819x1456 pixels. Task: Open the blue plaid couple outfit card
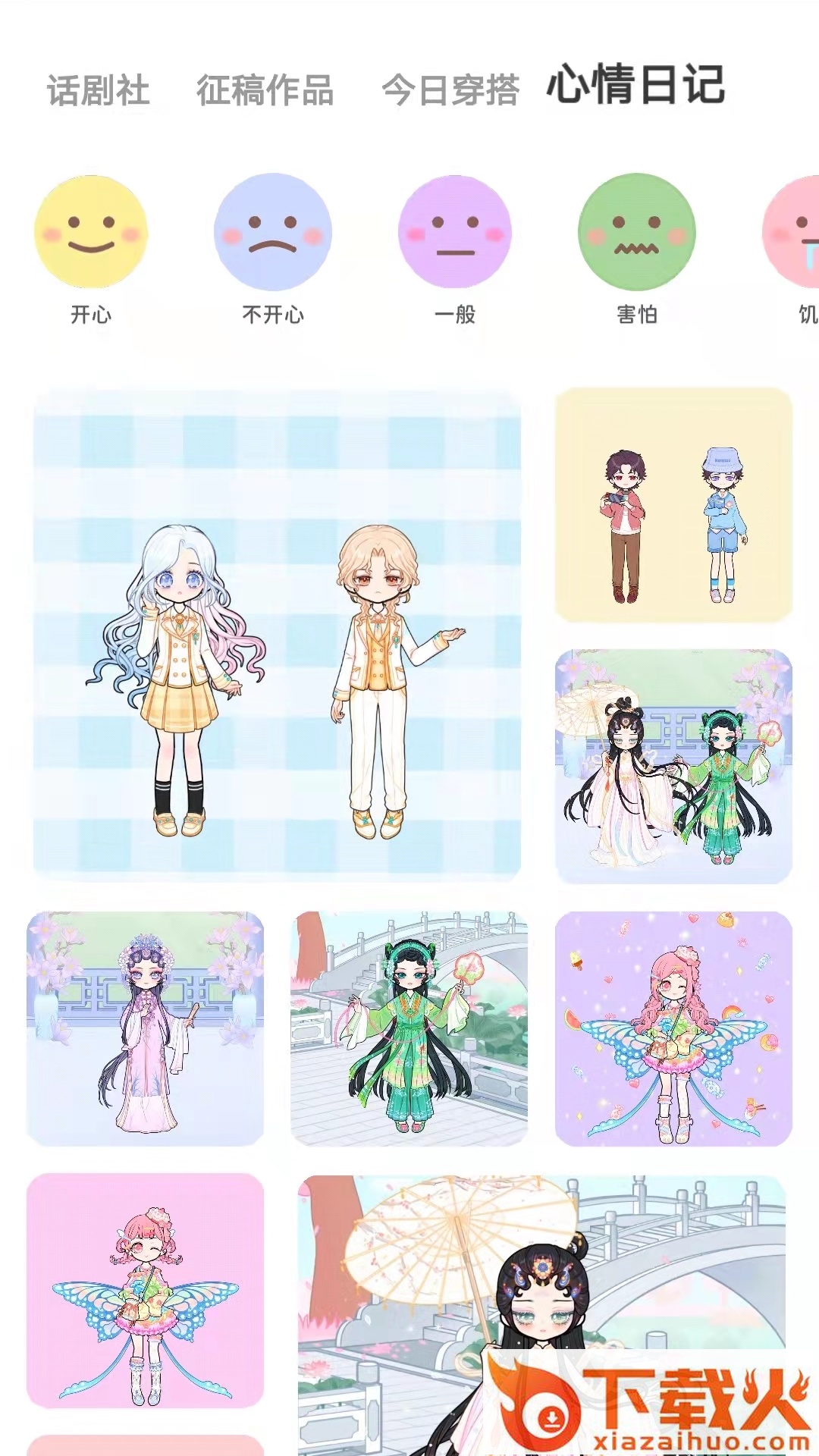click(277, 635)
